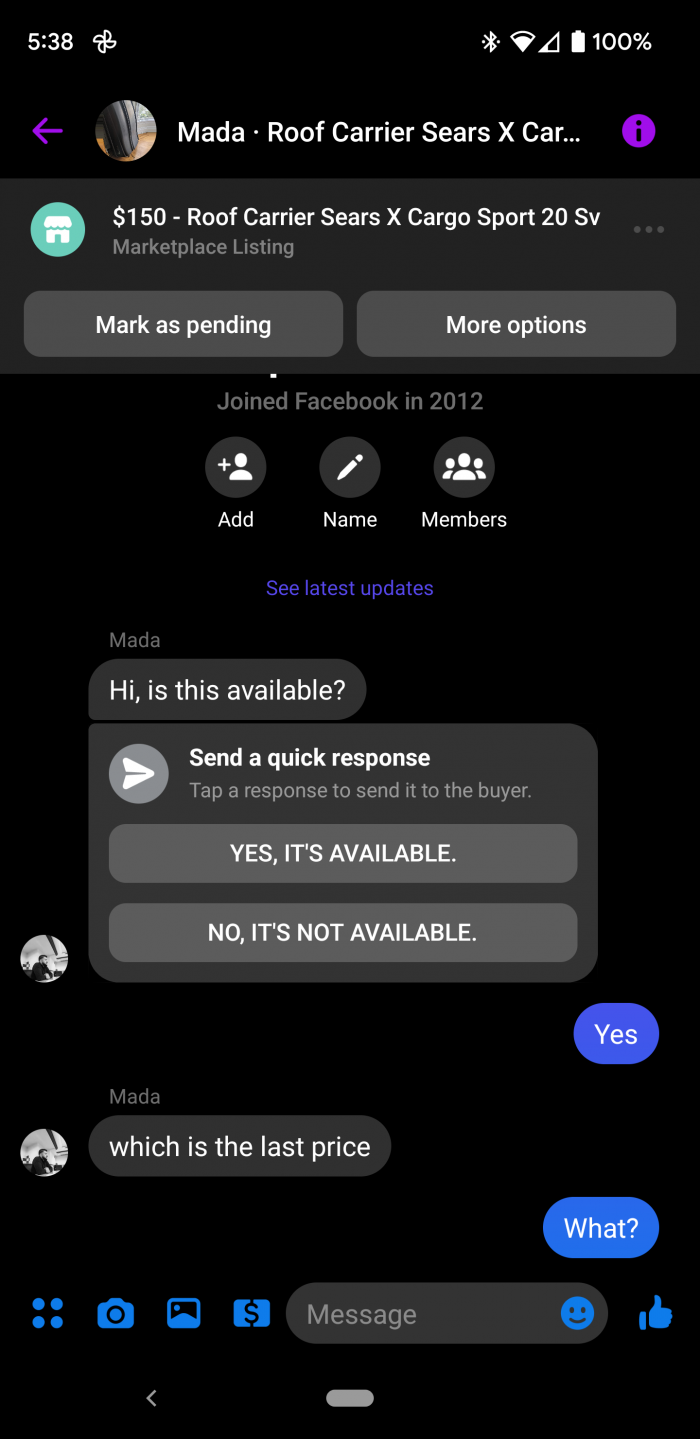Reply "No, it's not available"
This screenshot has width=700, height=1439.
[x=343, y=933]
